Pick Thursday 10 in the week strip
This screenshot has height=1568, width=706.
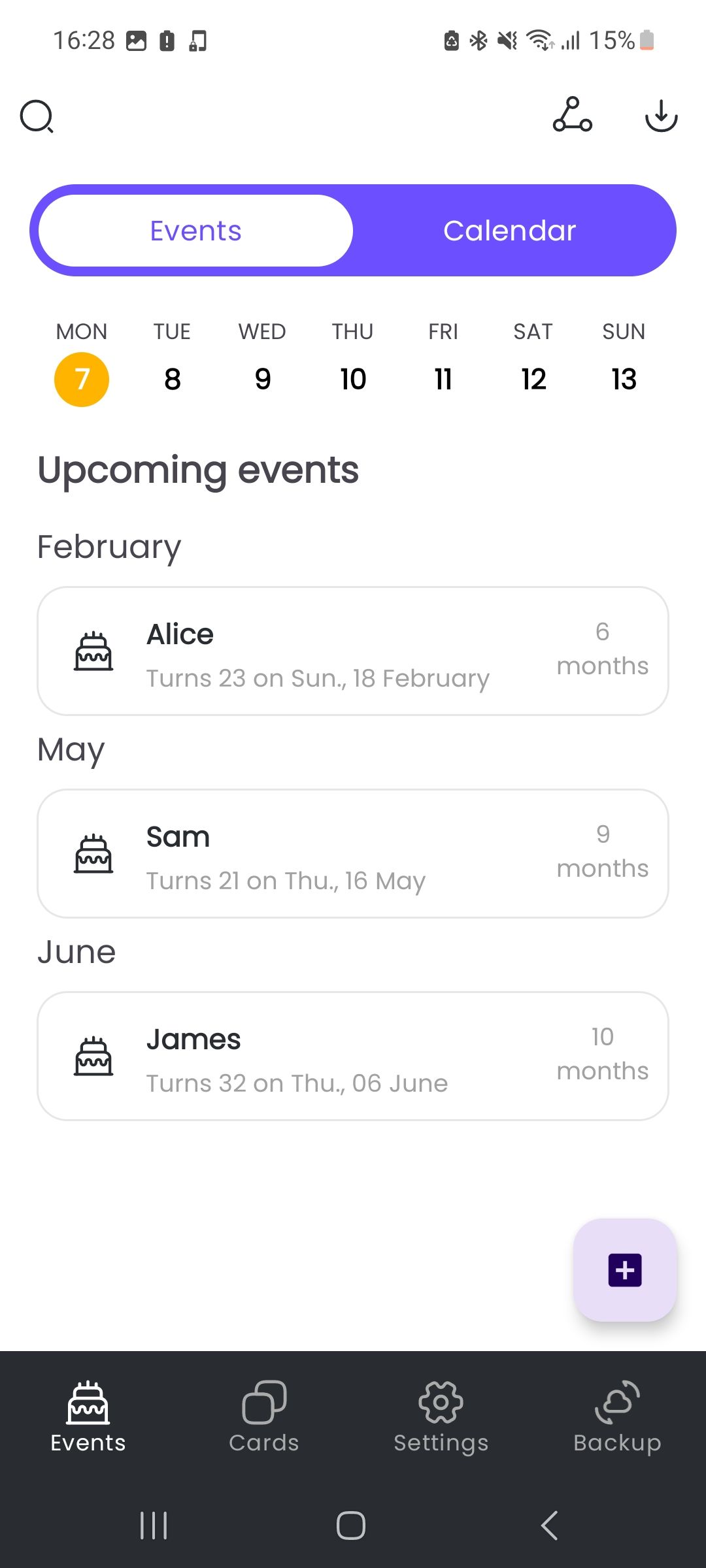click(353, 379)
